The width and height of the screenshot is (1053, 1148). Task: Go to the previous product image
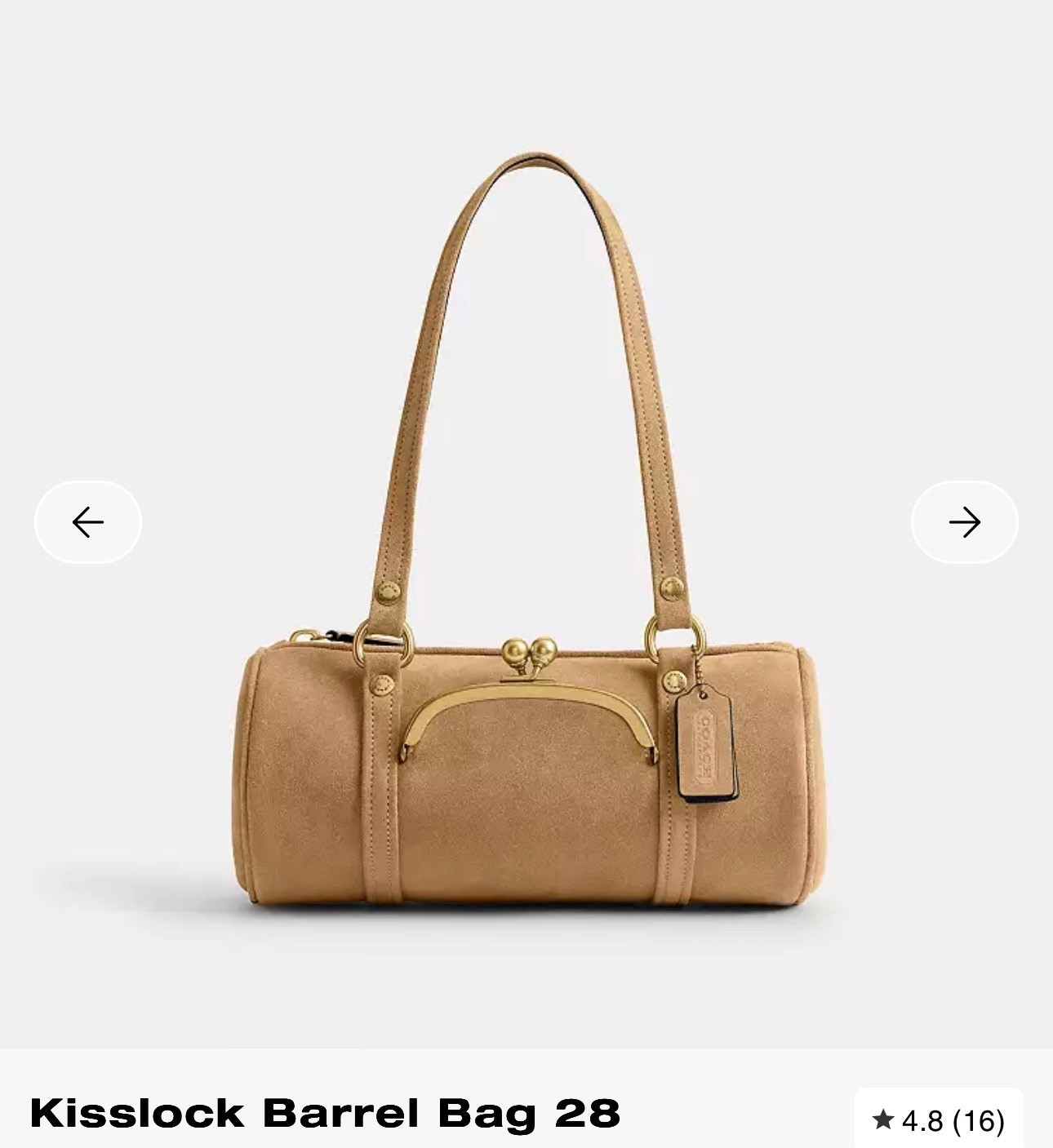[x=88, y=522]
